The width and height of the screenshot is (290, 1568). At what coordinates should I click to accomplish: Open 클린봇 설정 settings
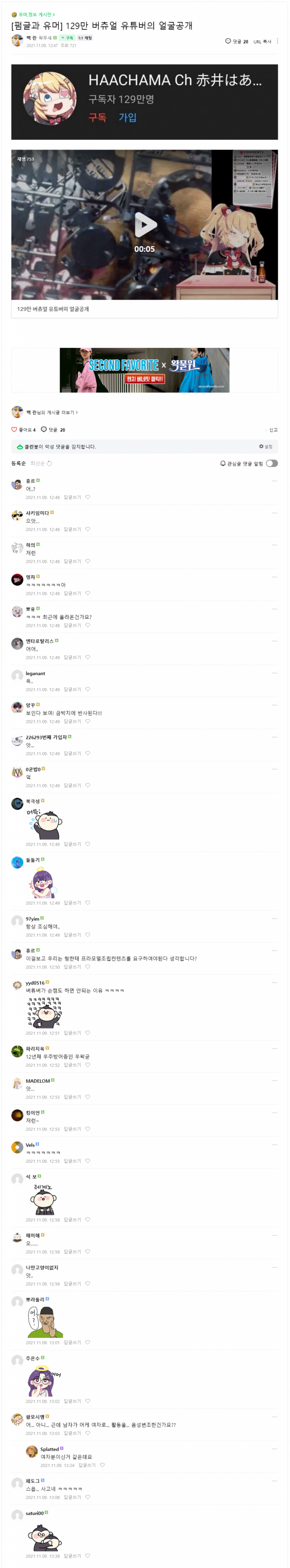(x=266, y=447)
